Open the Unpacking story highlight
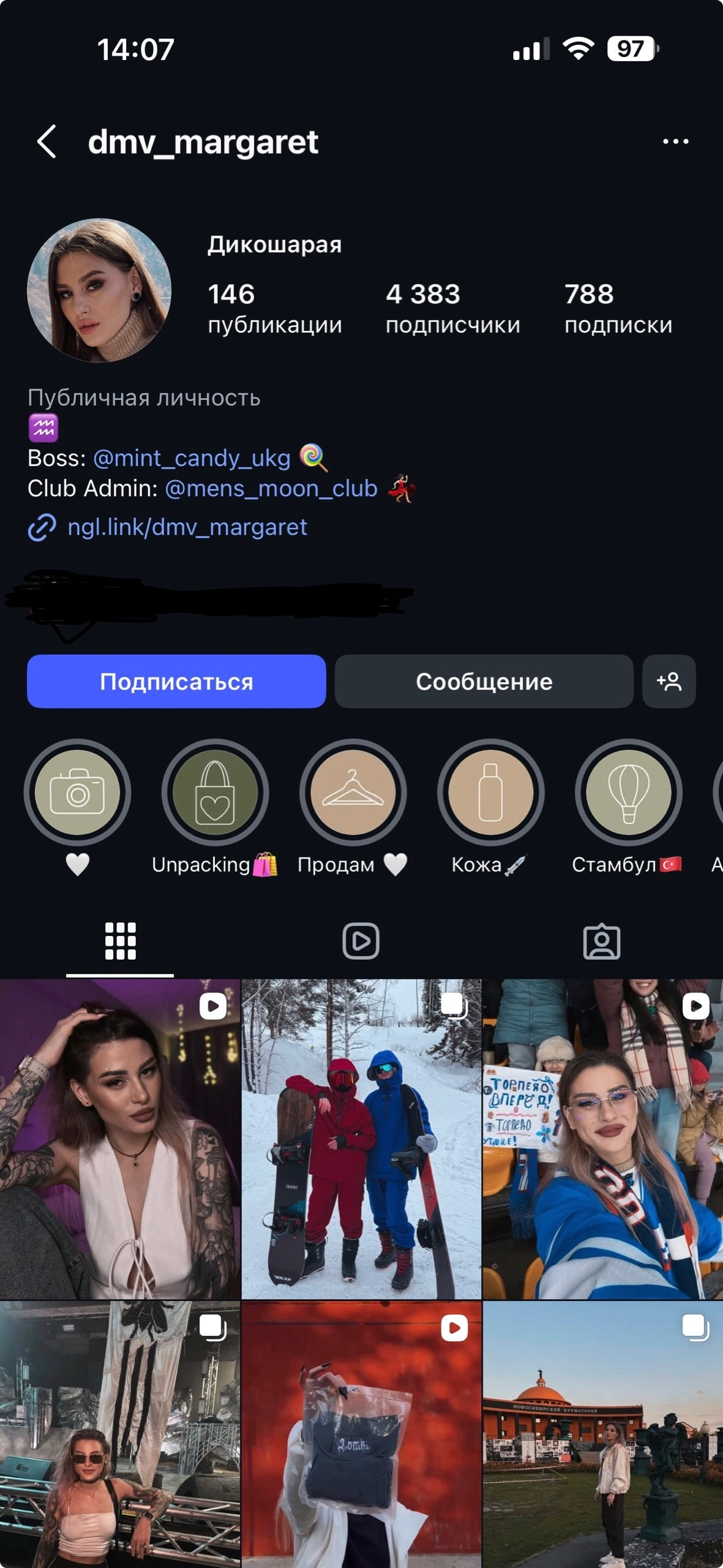This screenshot has height=1568, width=723. point(215,793)
